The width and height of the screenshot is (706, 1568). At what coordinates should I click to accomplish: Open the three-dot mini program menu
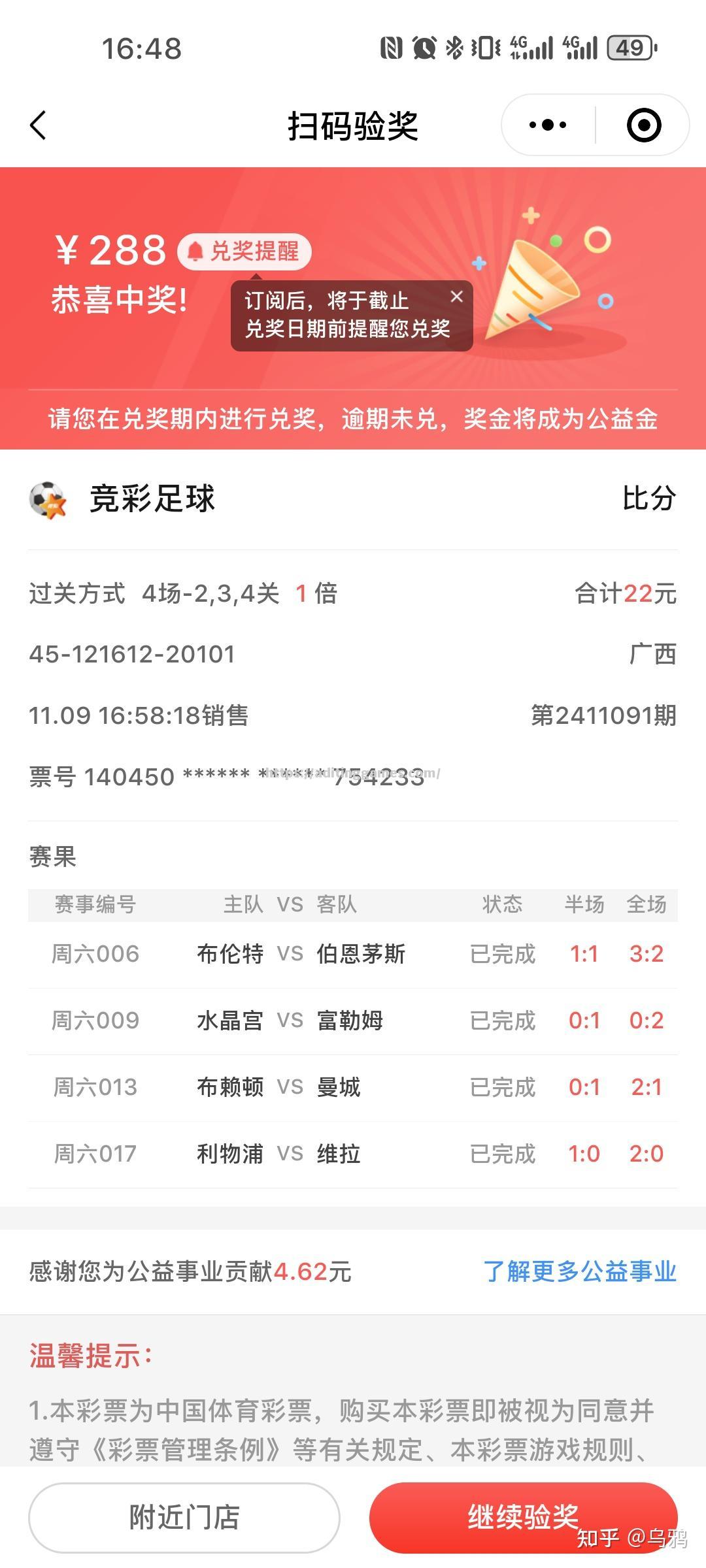coord(548,124)
